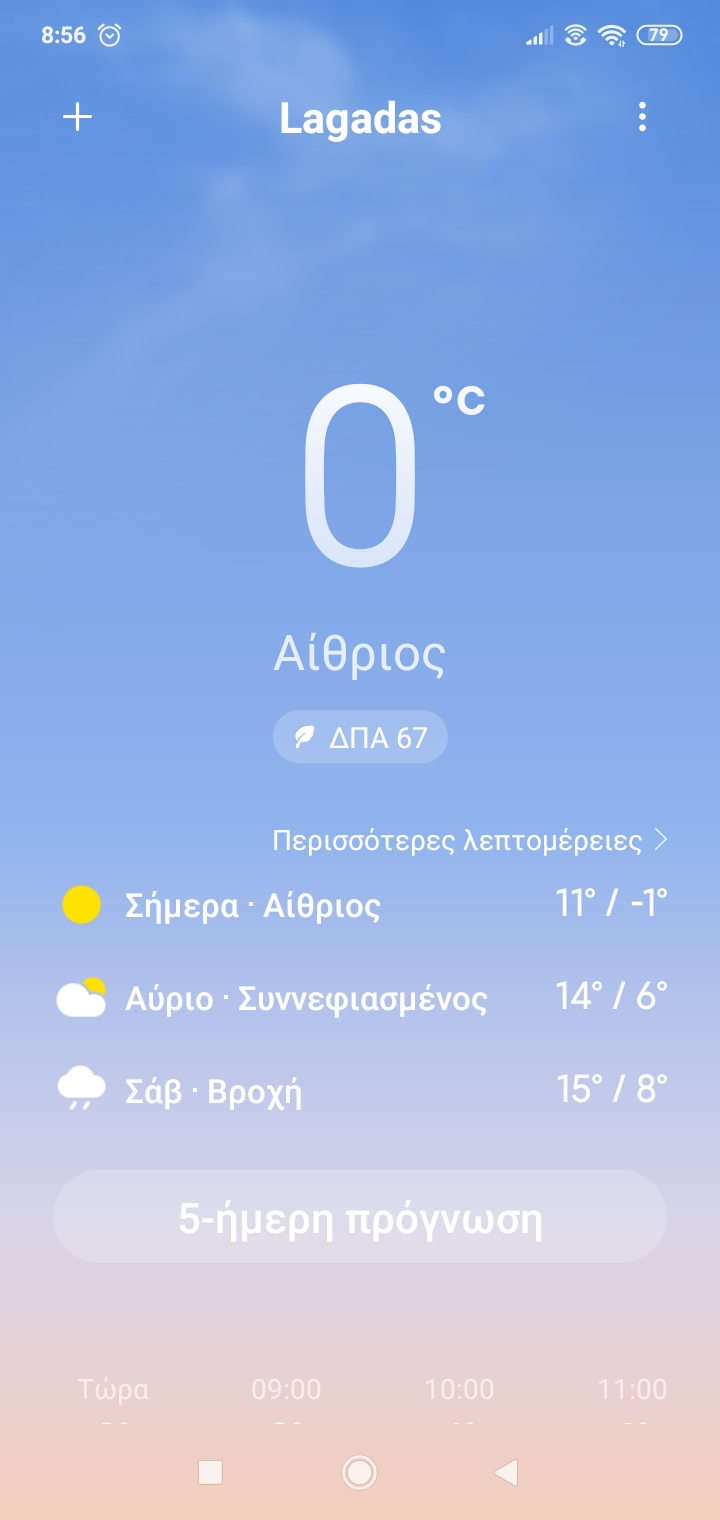Open Περισσότερες λεπτομέρειες link
The width and height of the screenshot is (720, 1520).
(470, 841)
